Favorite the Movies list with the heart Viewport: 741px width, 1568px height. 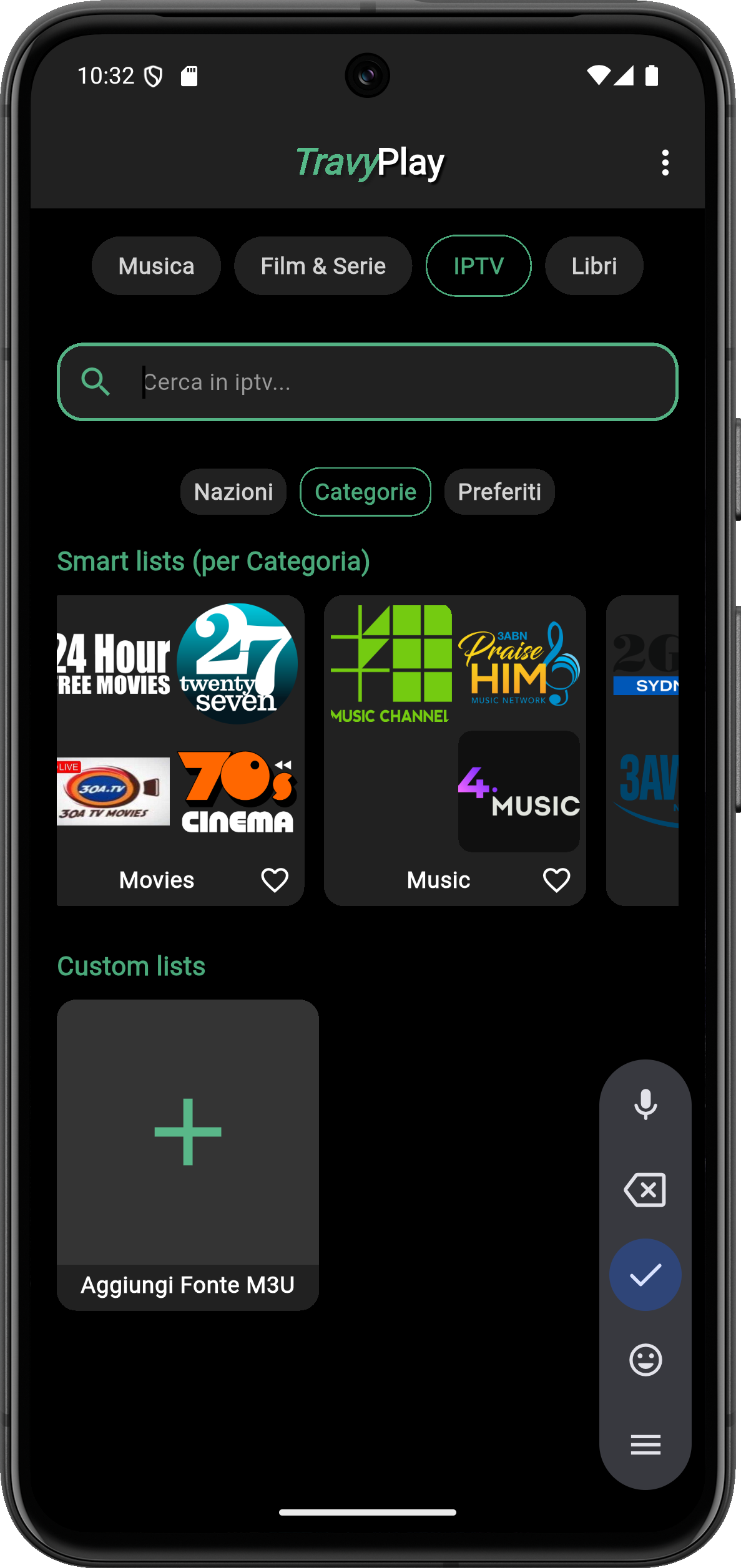[275, 880]
